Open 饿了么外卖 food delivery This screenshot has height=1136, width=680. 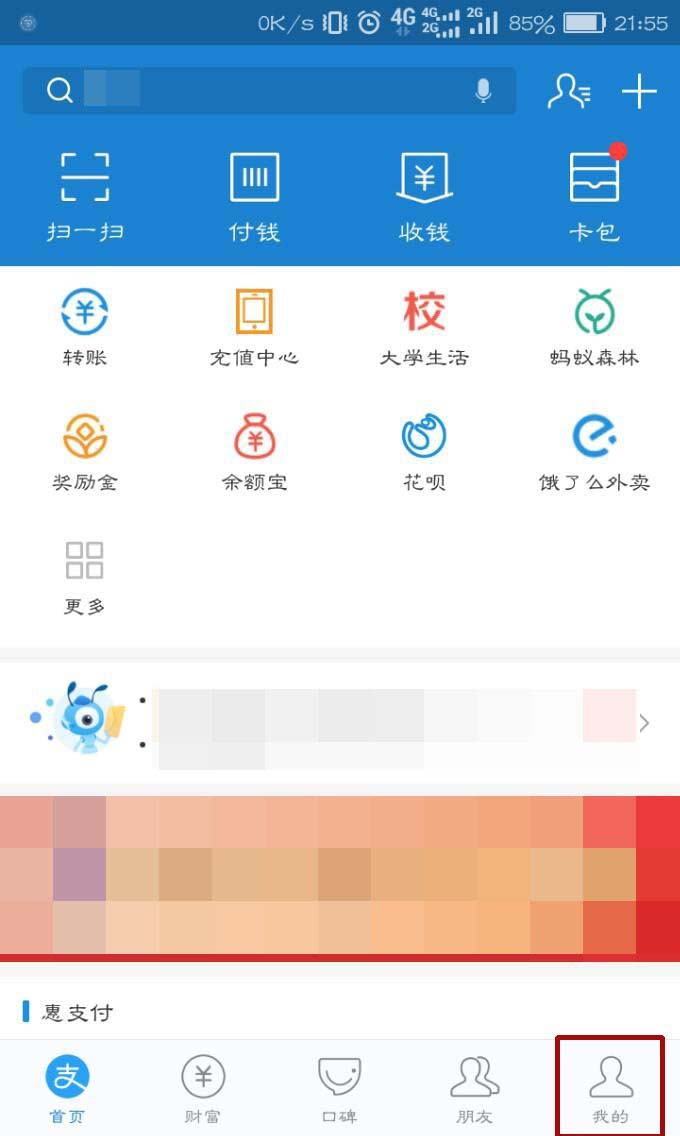[x=594, y=452]
